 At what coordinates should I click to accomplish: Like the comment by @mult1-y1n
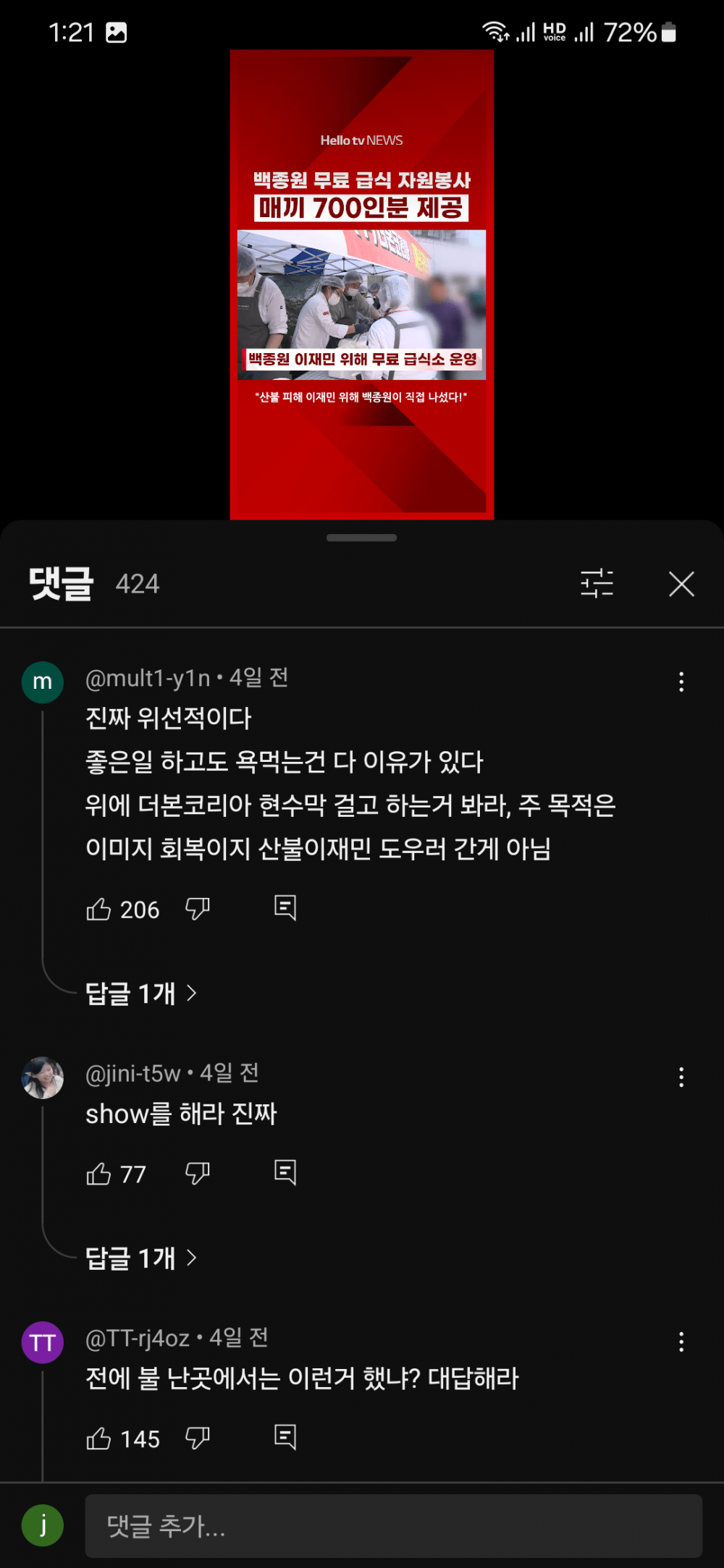point(99,909)
